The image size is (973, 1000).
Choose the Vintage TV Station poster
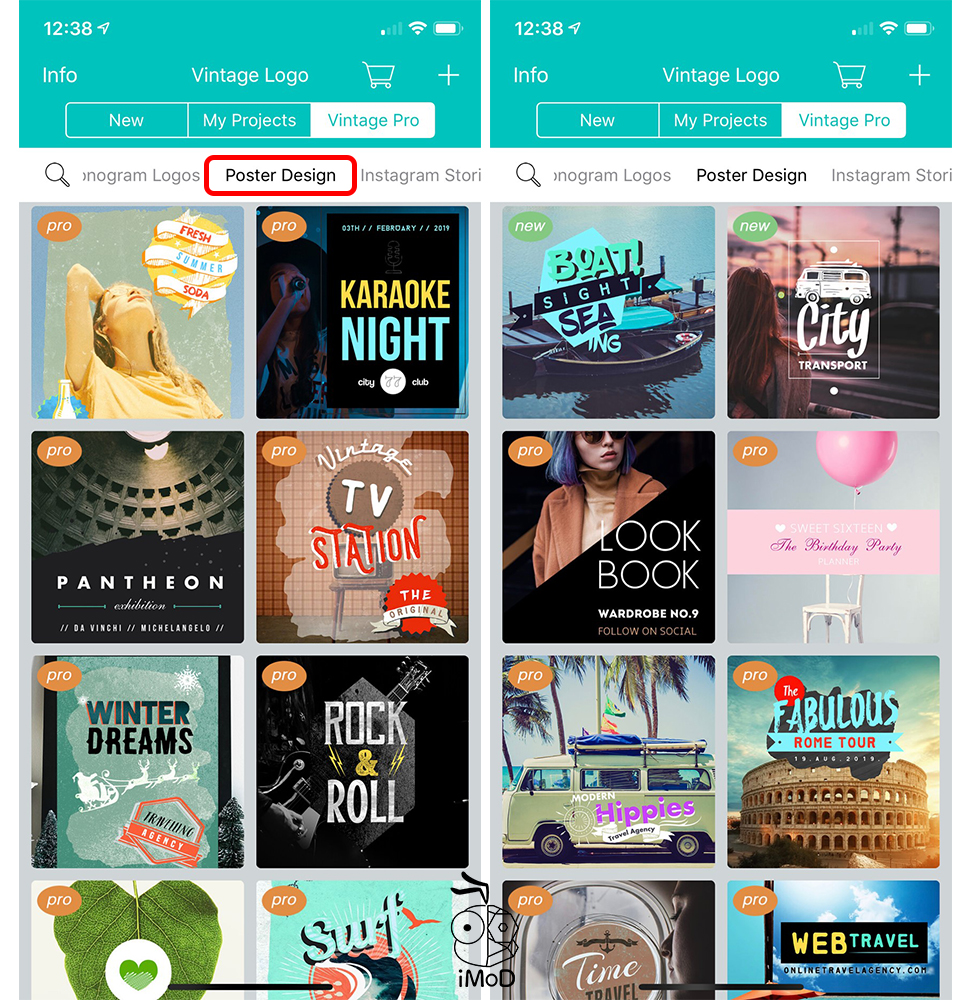pos(362,537)
